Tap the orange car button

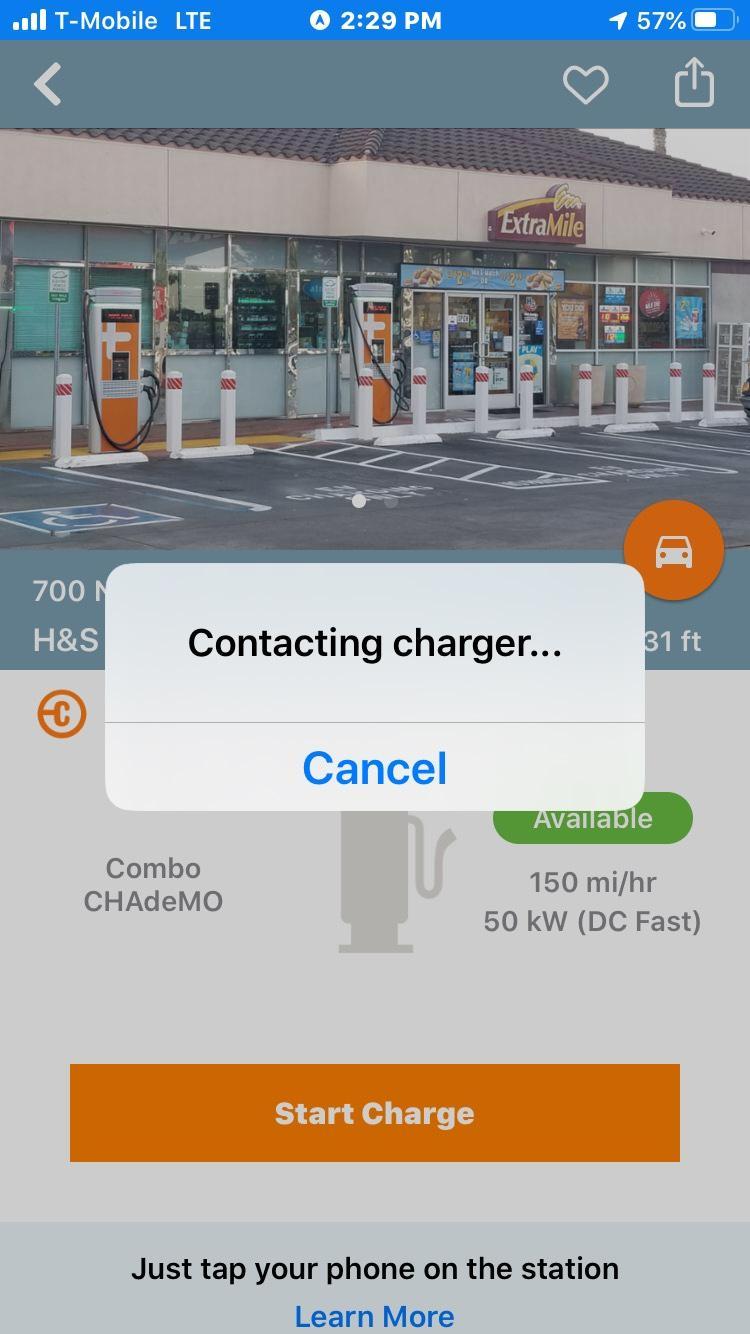[673, 550]
